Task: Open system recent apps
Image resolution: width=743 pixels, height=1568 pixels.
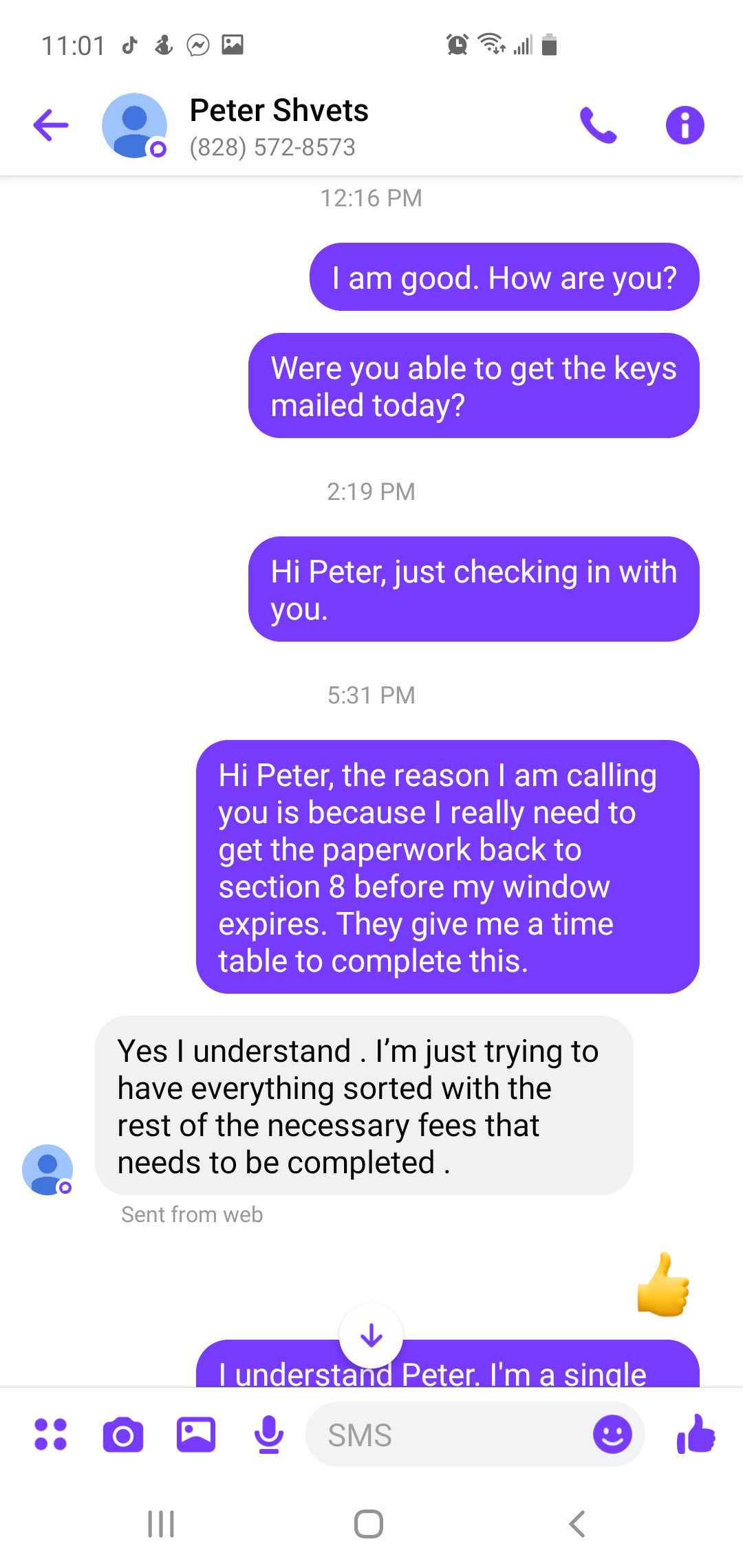Action: (161, 1524)
